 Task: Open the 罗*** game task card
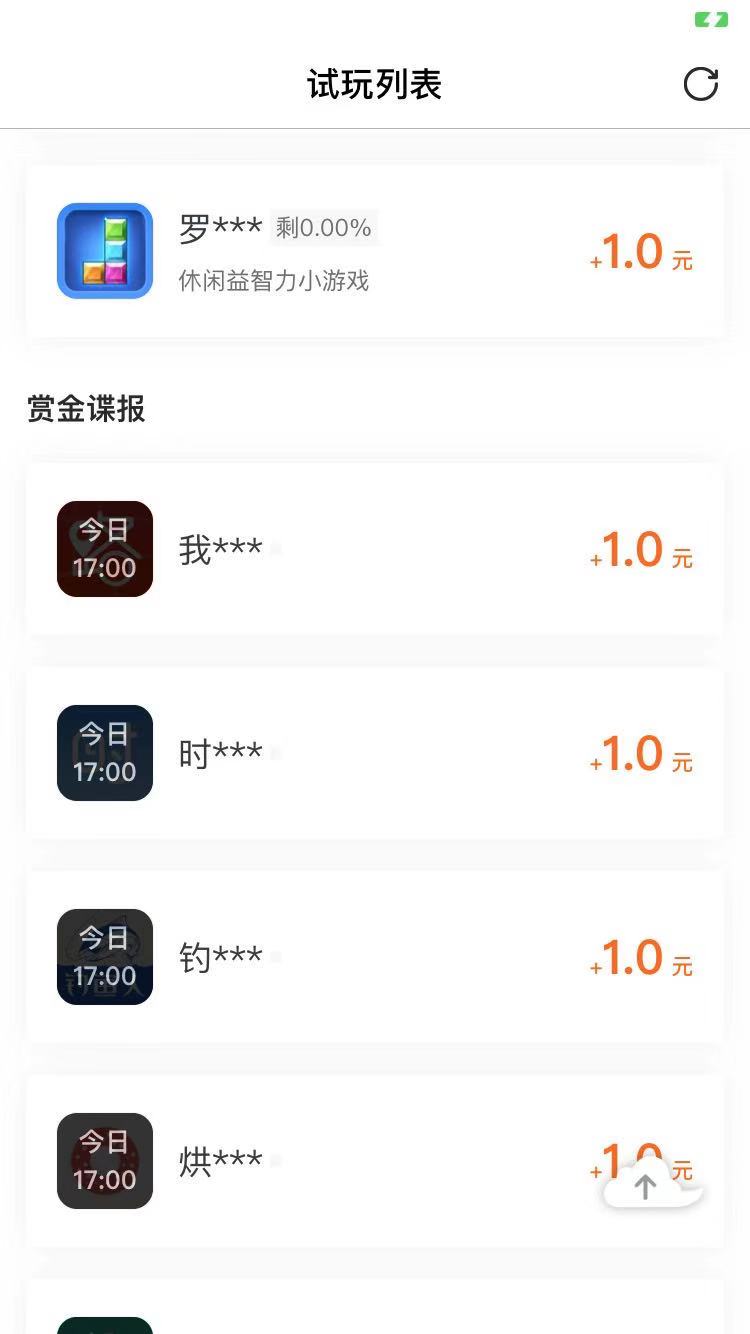(x=375, y=251)
